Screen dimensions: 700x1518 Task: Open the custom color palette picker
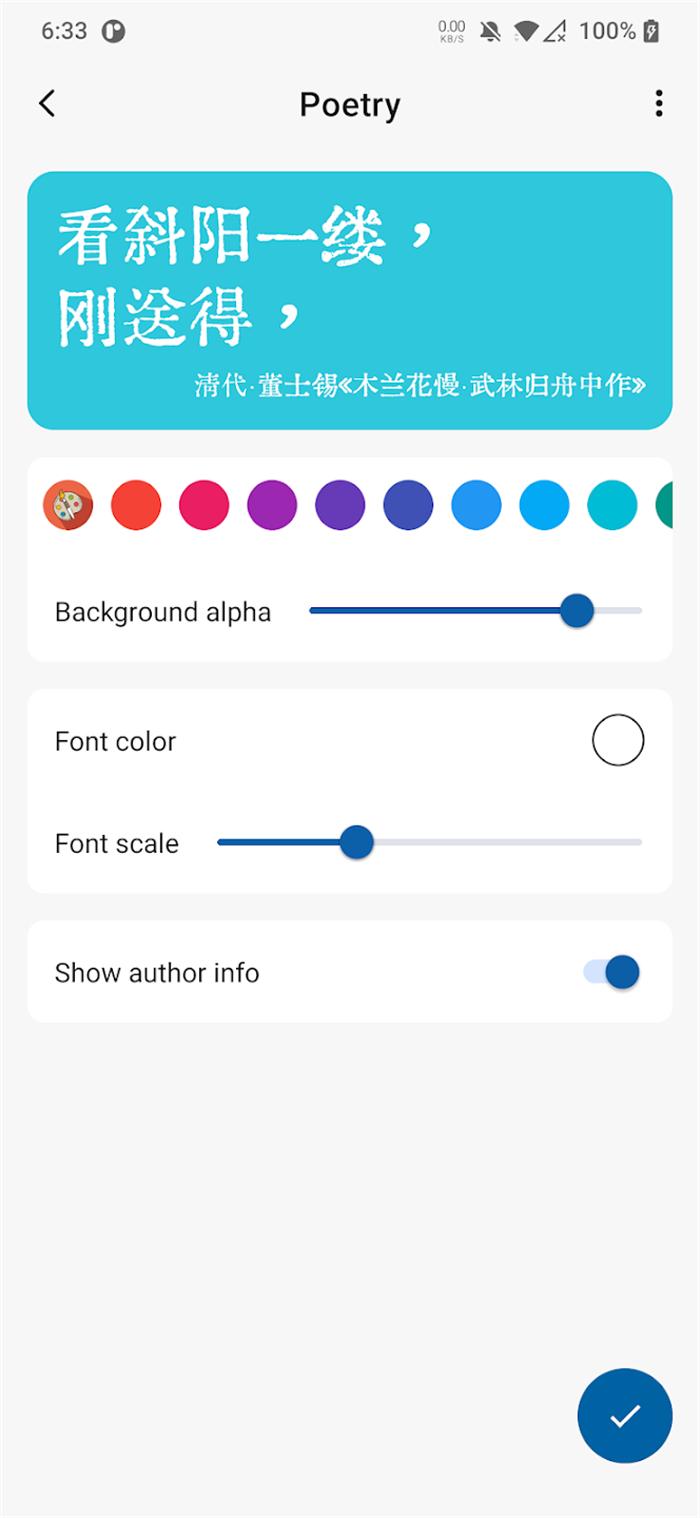pos(68,505)
